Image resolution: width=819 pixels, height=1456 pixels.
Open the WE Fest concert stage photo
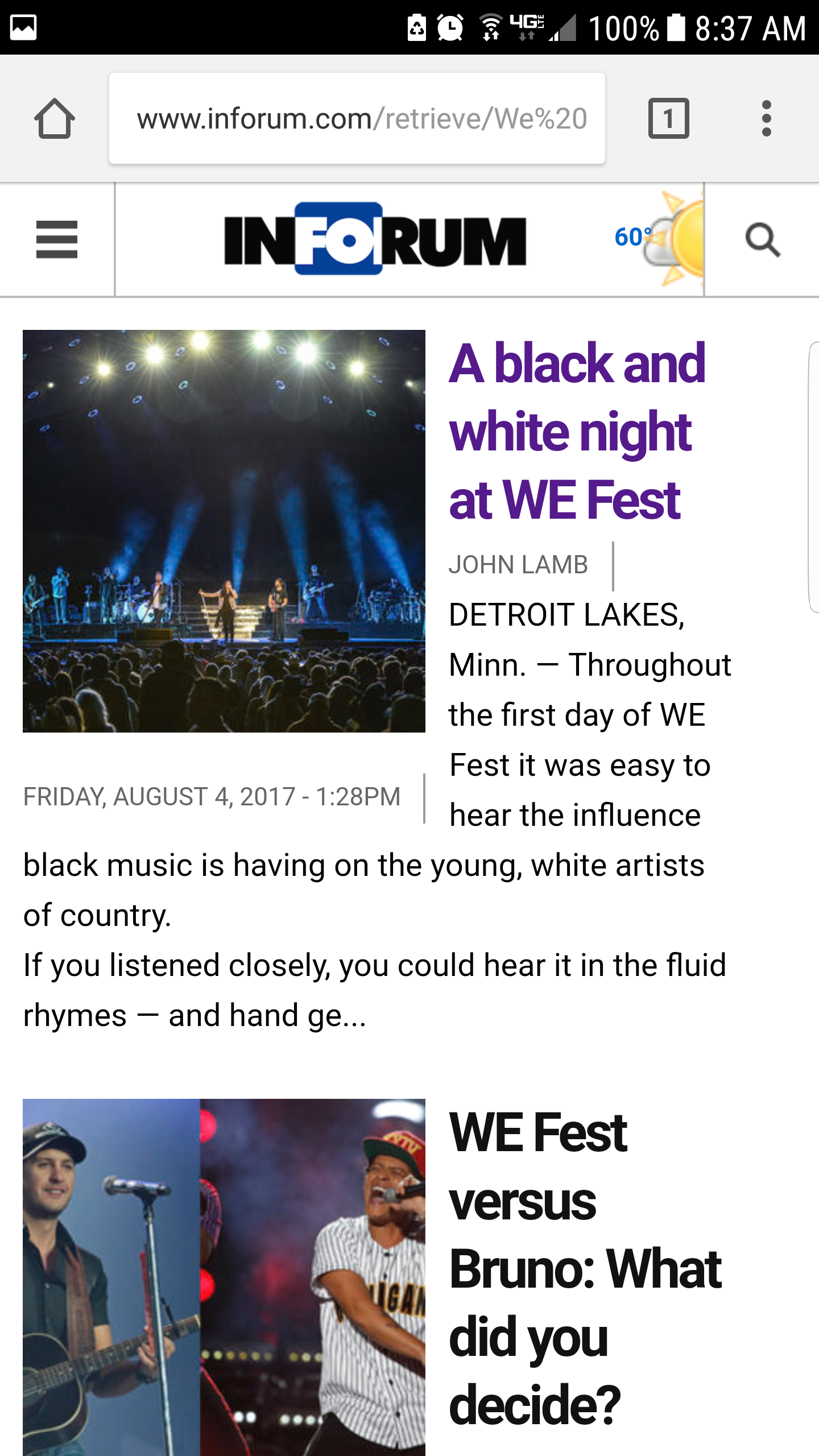[224, 531]
